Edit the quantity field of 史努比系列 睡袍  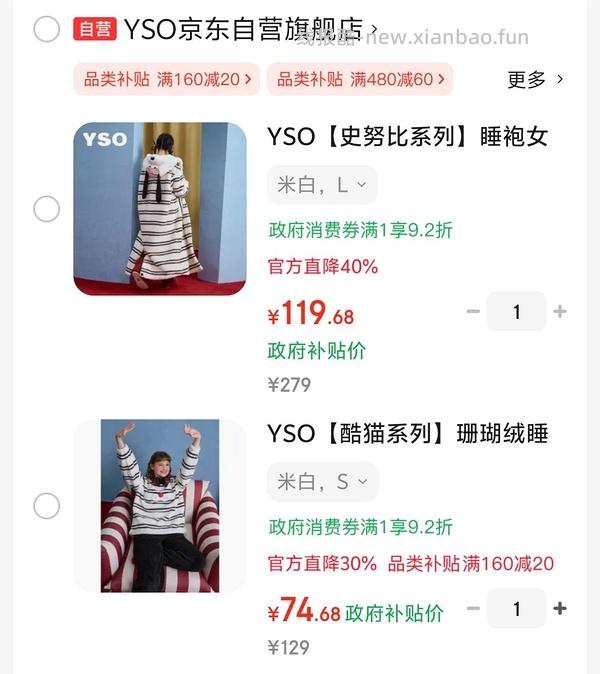click(516, 312)
